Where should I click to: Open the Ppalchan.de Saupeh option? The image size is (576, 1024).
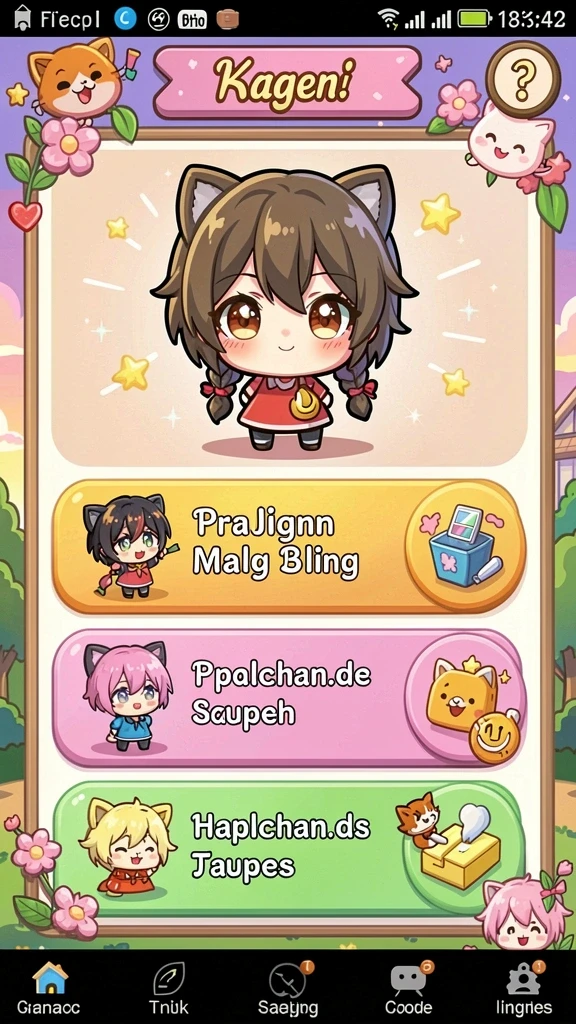pos(289,697)
